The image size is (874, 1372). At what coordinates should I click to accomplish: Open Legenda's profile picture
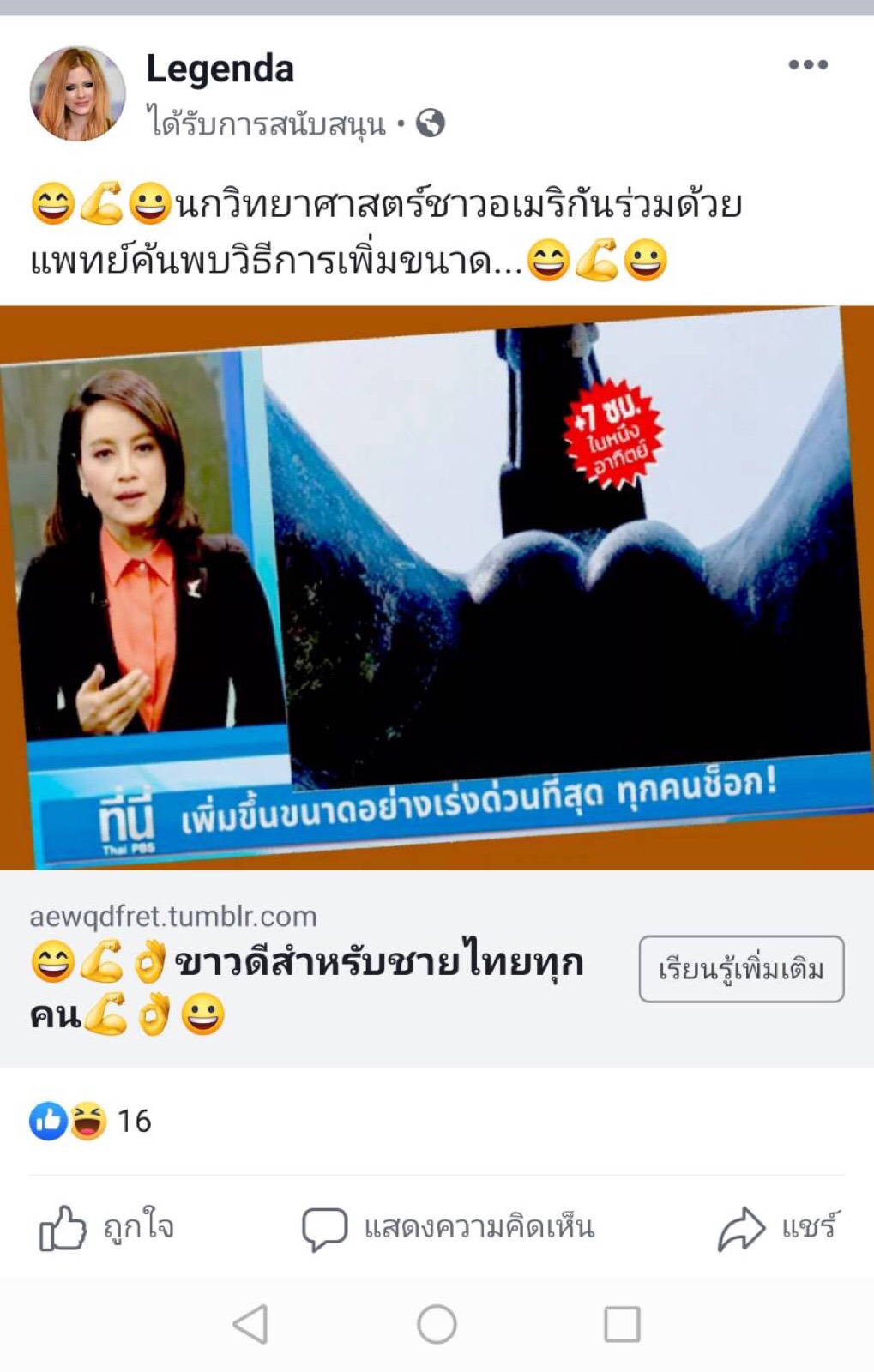coord(77,93)
